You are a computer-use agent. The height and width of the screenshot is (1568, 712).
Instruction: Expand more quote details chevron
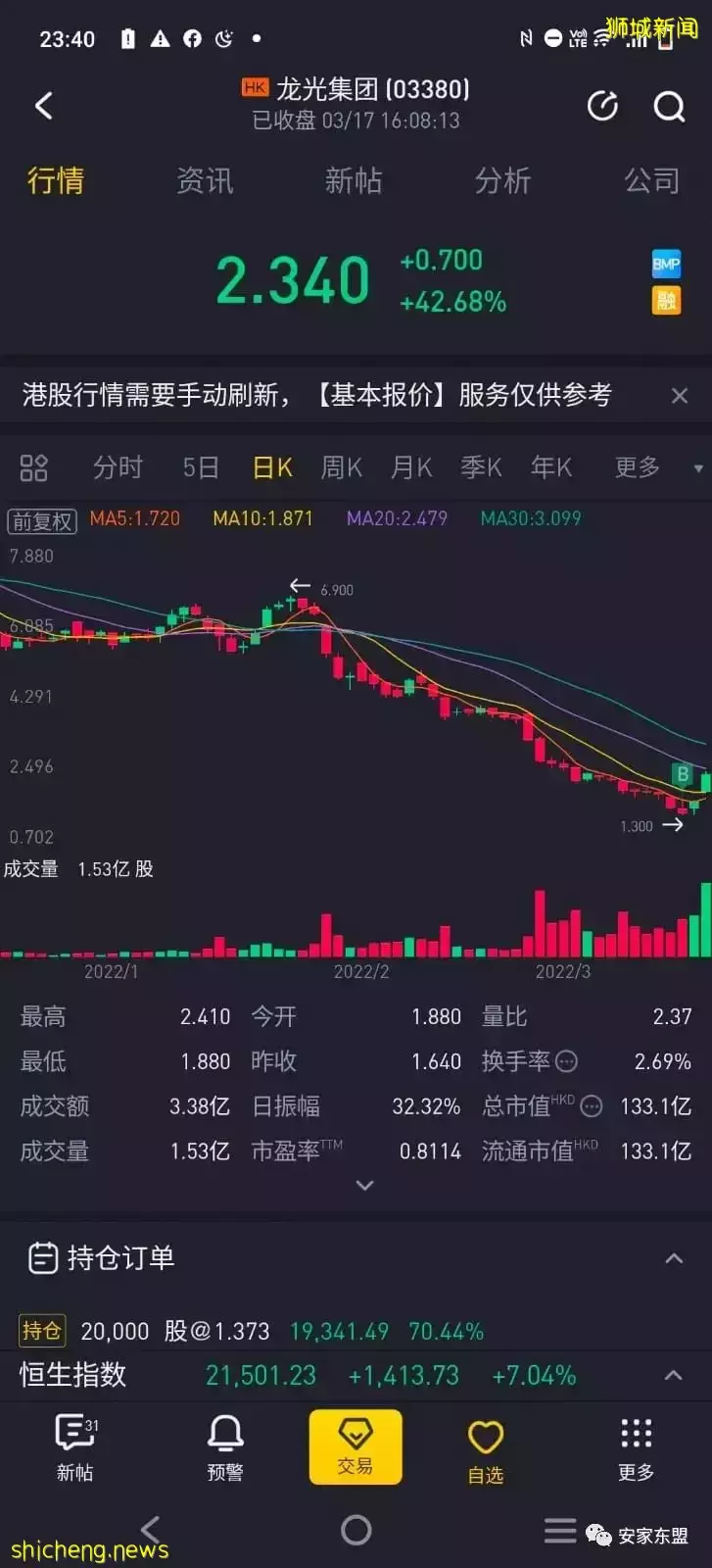click(x=364, y=1186)
